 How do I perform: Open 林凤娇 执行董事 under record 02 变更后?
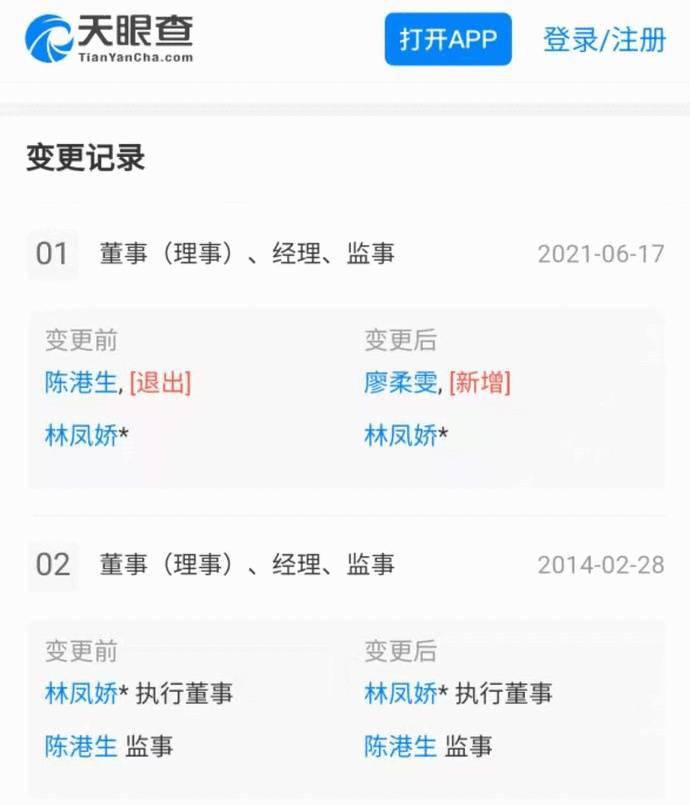[401, 693]
